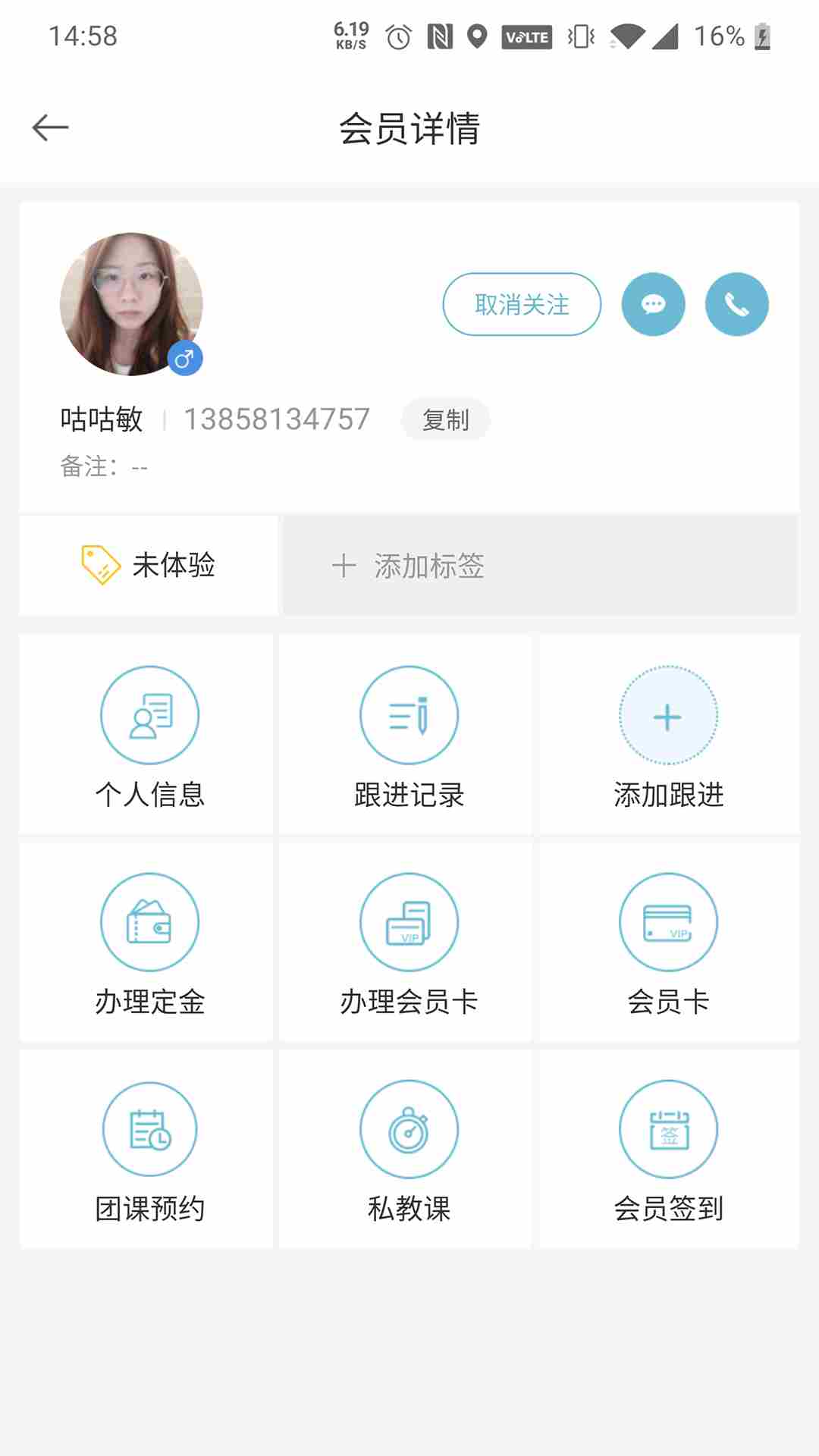Open 团课预约 group class booking icon
The height and width of the screenshot is (1456, 819).
click(149, 1128)
